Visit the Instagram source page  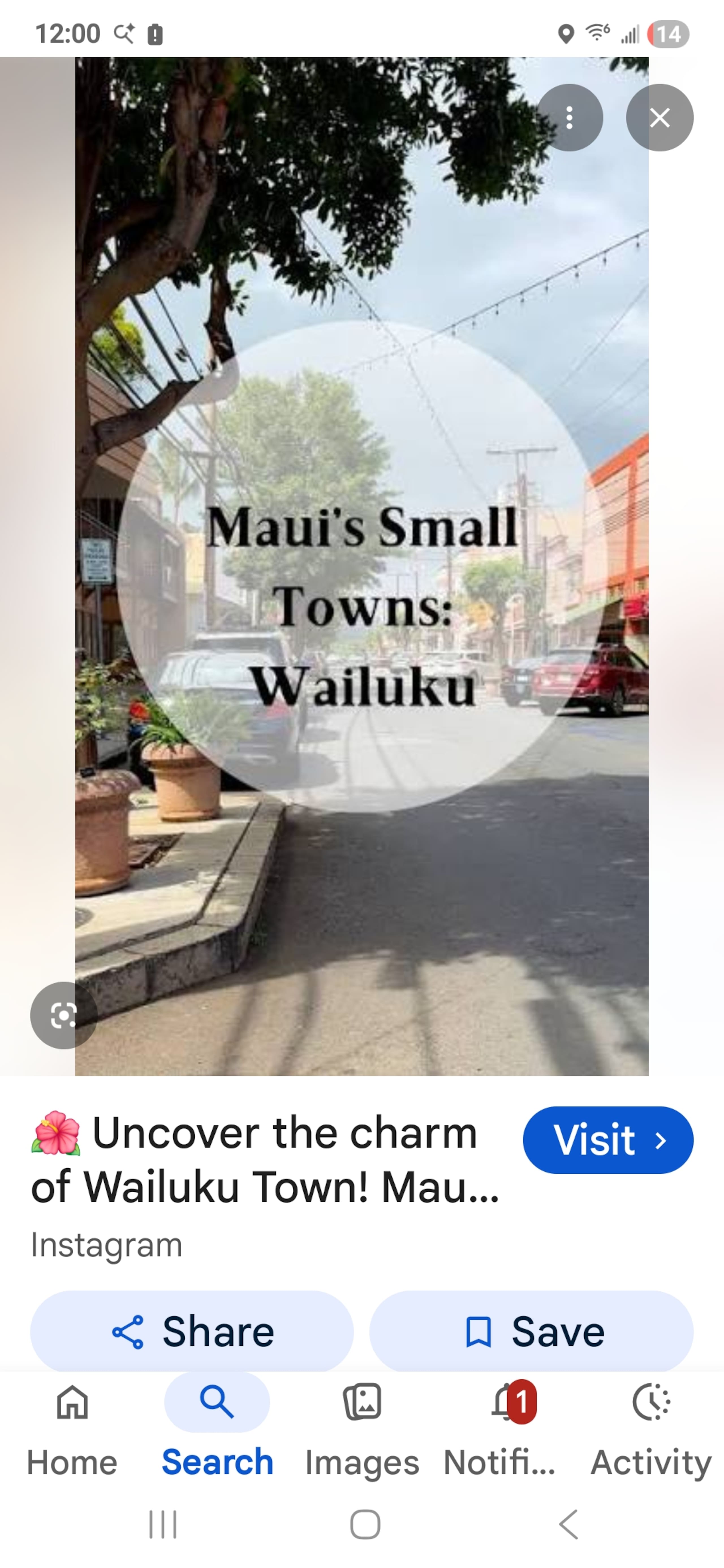[x=608, y=1140]
